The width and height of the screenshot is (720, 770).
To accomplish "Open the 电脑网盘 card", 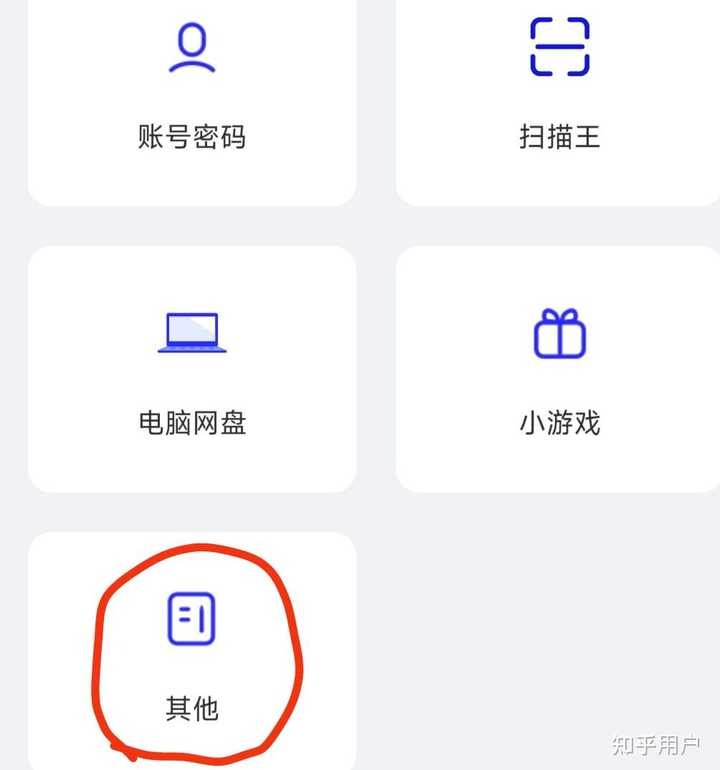I will coord(192,369).
